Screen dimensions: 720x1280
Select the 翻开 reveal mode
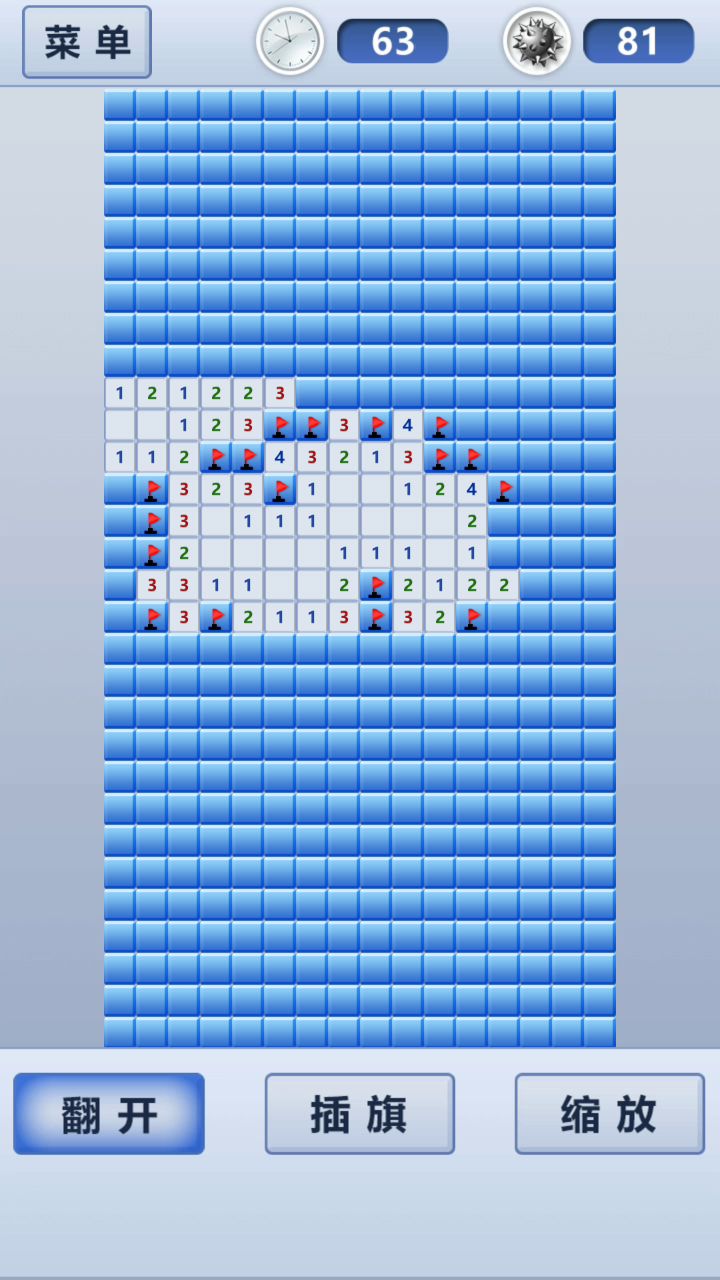click(109, 1114)
